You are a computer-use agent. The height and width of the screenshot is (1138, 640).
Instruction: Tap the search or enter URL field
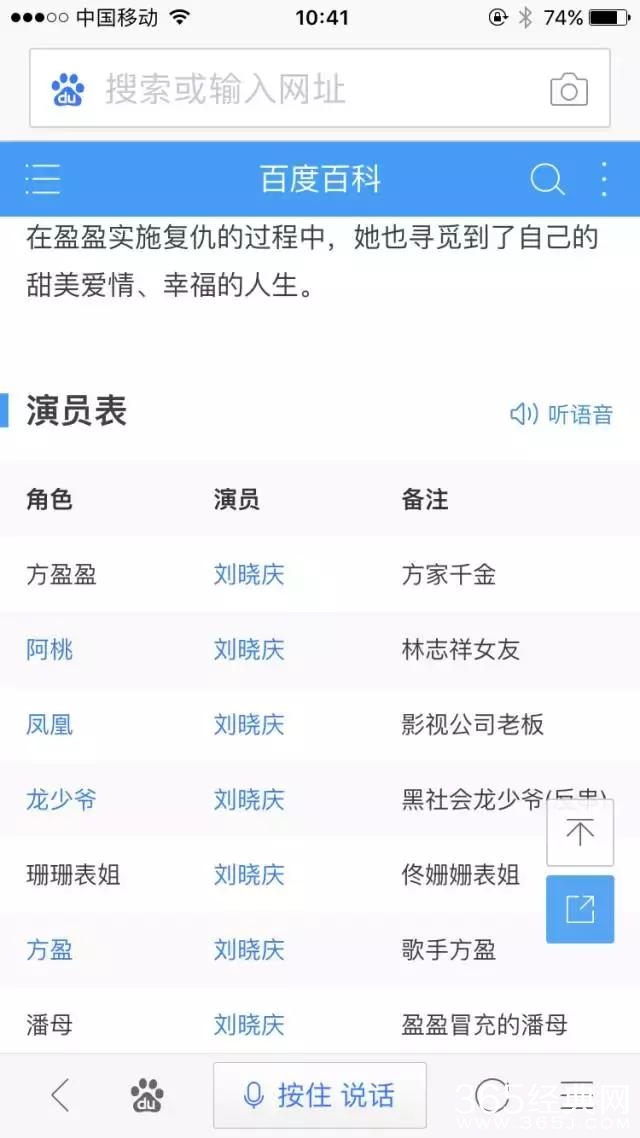300,90
